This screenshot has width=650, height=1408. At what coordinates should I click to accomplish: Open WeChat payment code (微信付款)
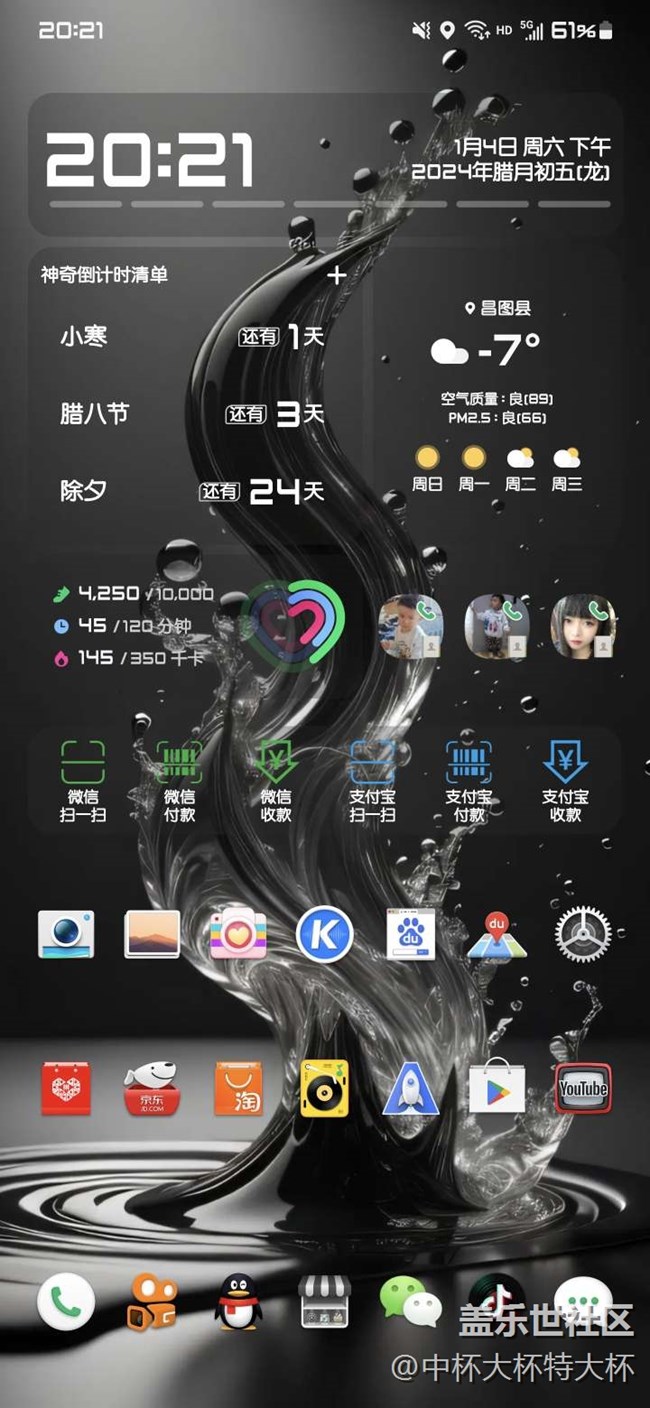(x=180, y=780)
